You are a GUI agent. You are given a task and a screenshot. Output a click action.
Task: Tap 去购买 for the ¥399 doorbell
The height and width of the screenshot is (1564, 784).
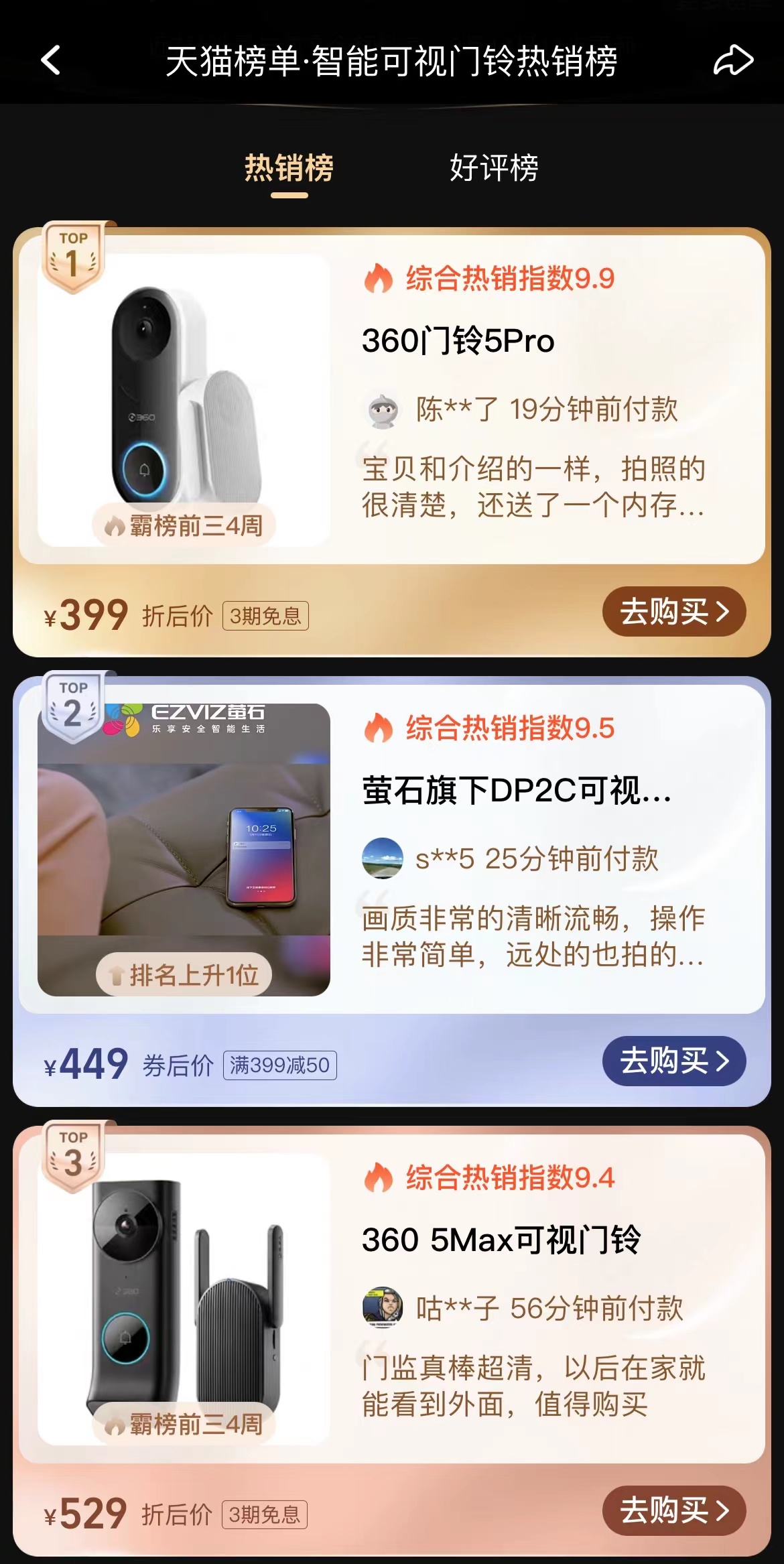[673, 612]
